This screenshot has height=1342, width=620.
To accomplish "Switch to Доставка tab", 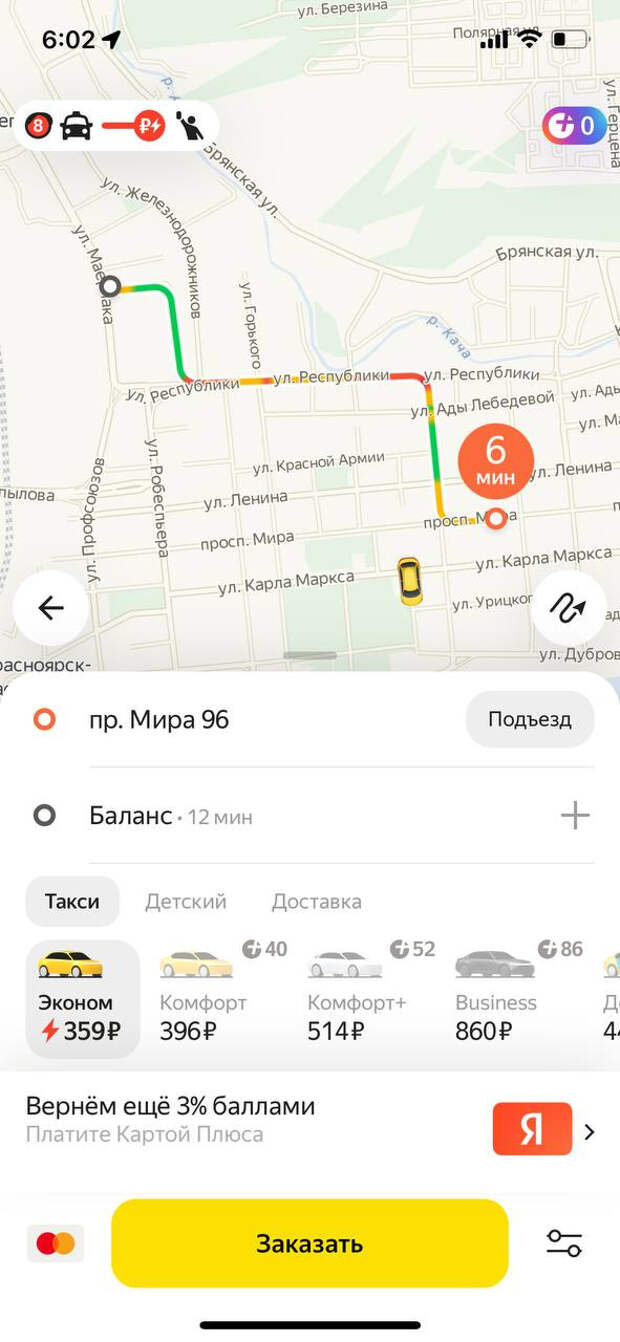I will tap(316, 901).
